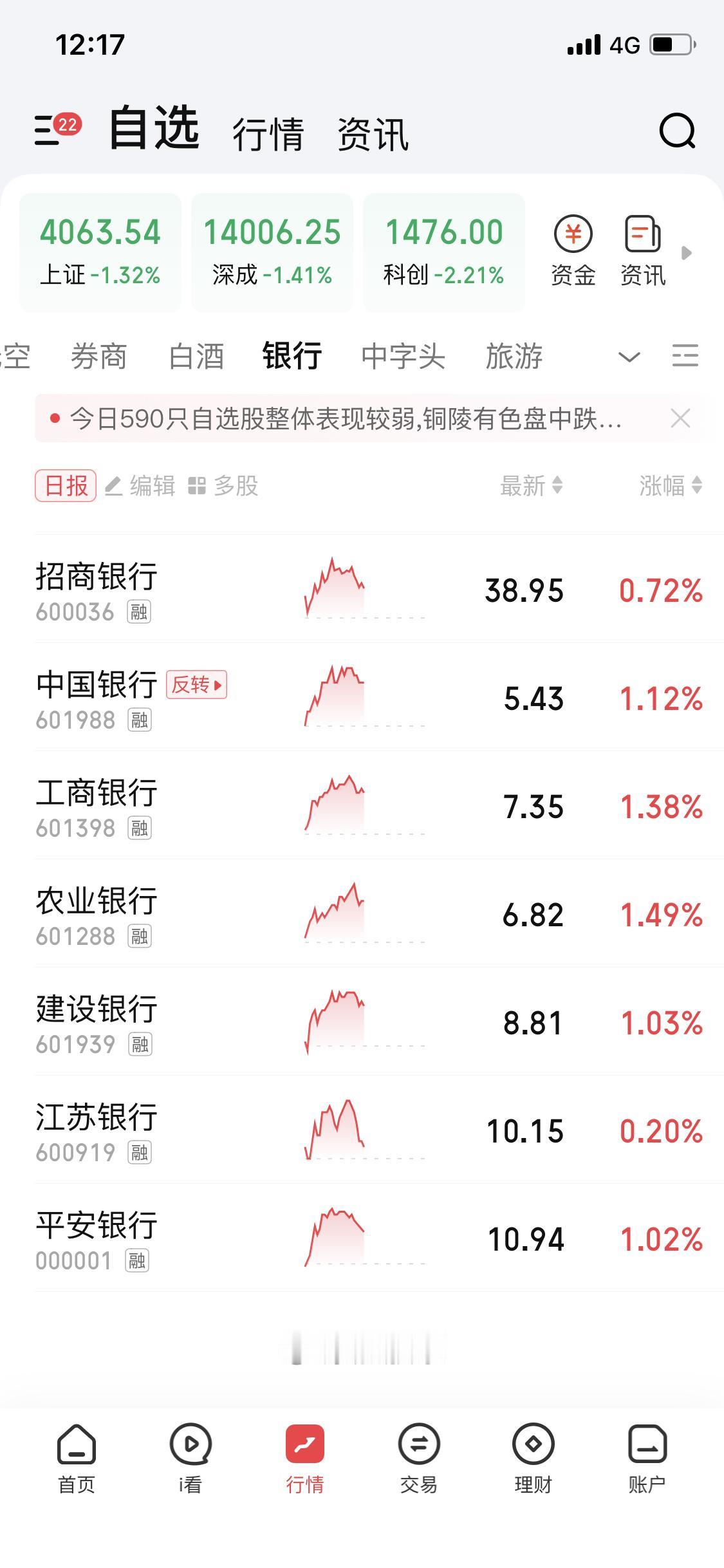Open the 资金 fund flow panel
Viewport: 724px width, 1568px height.
[x=573, y=248]
